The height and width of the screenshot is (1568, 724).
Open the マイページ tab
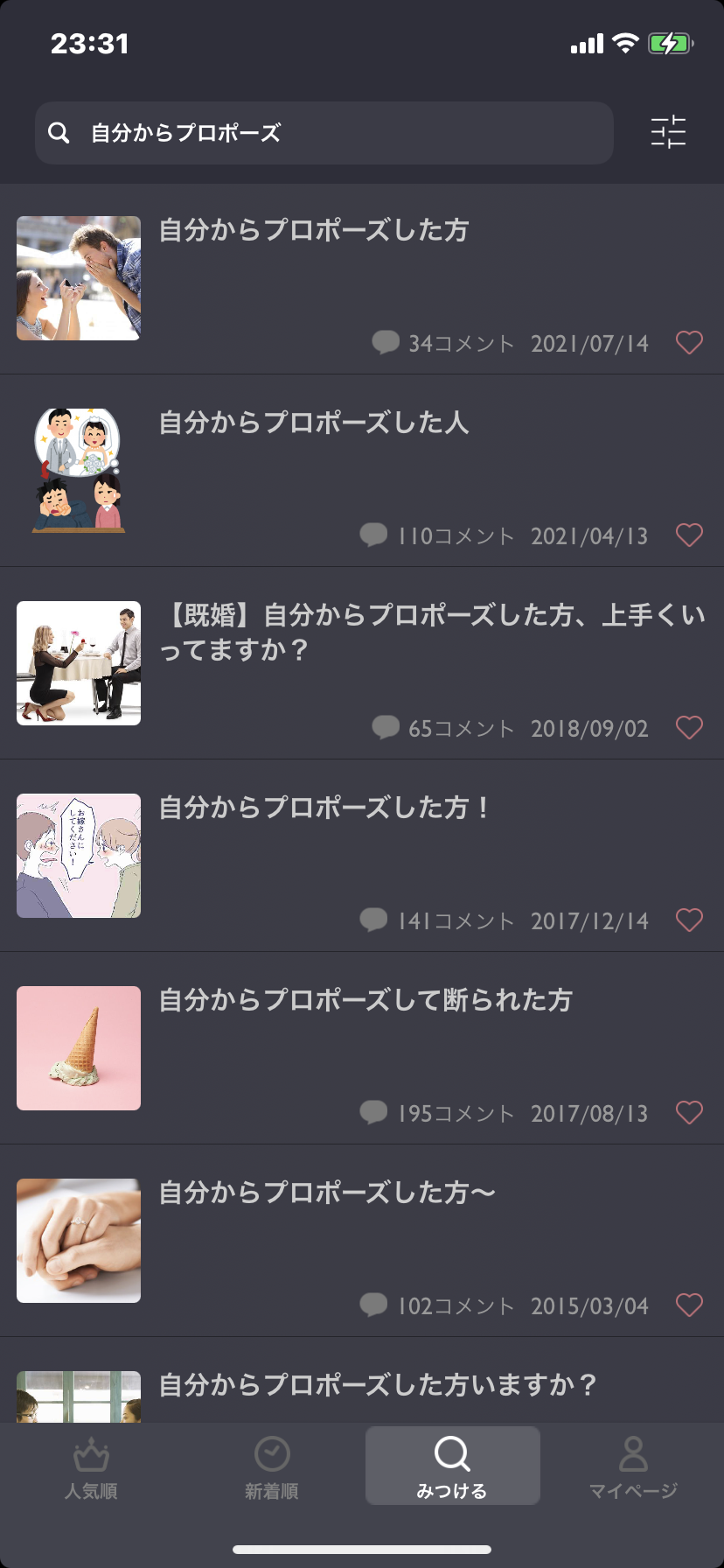pyautogui.click(x=633, y=1466)
